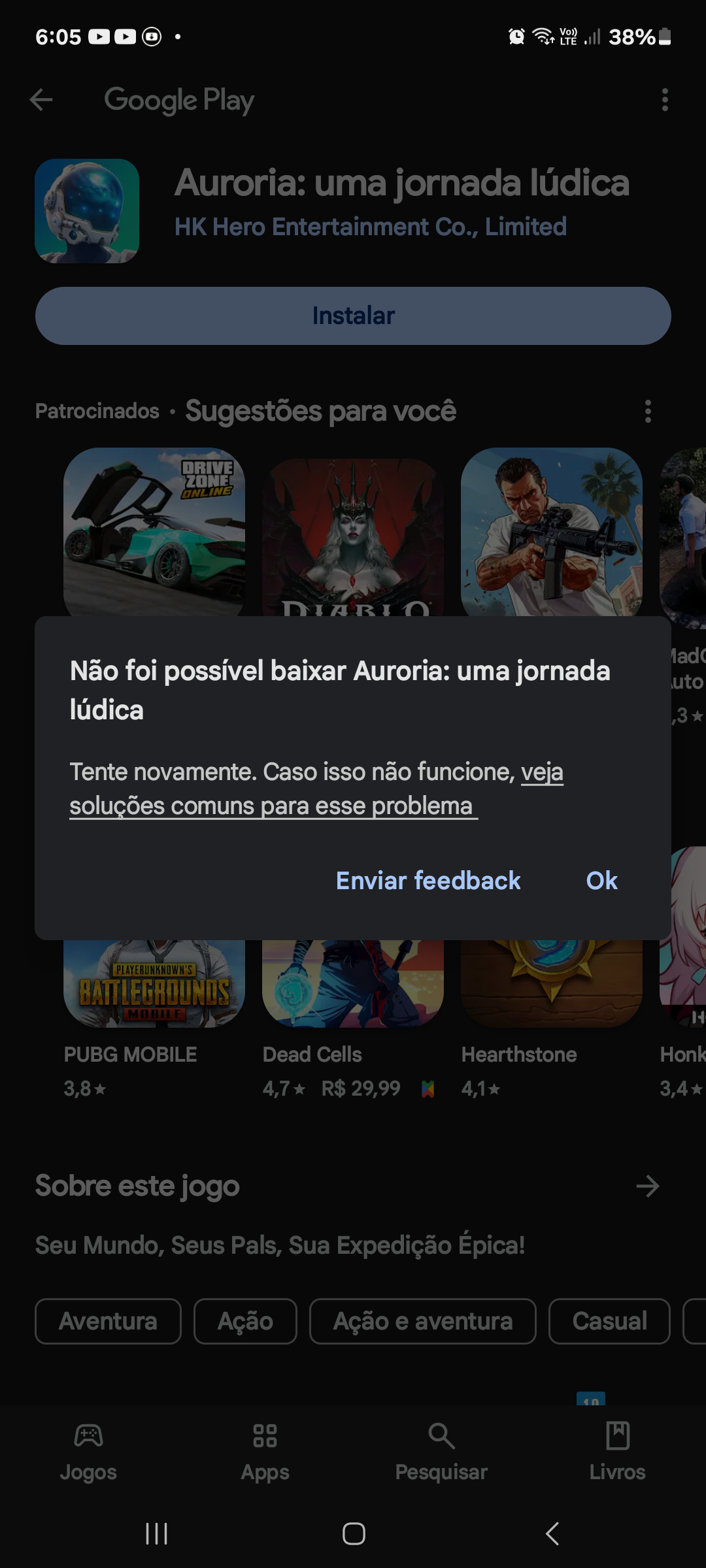706x1568 pixels.
Task: Tap Enviar feedback in the dialog
Action: point(428,881)
